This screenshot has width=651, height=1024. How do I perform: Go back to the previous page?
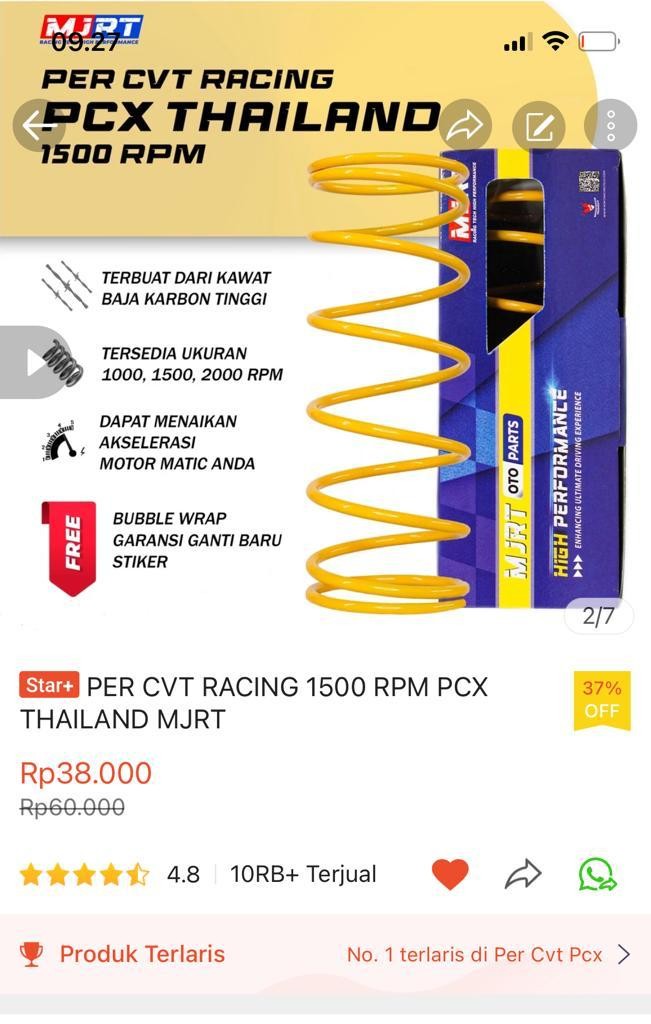(38, 126)
